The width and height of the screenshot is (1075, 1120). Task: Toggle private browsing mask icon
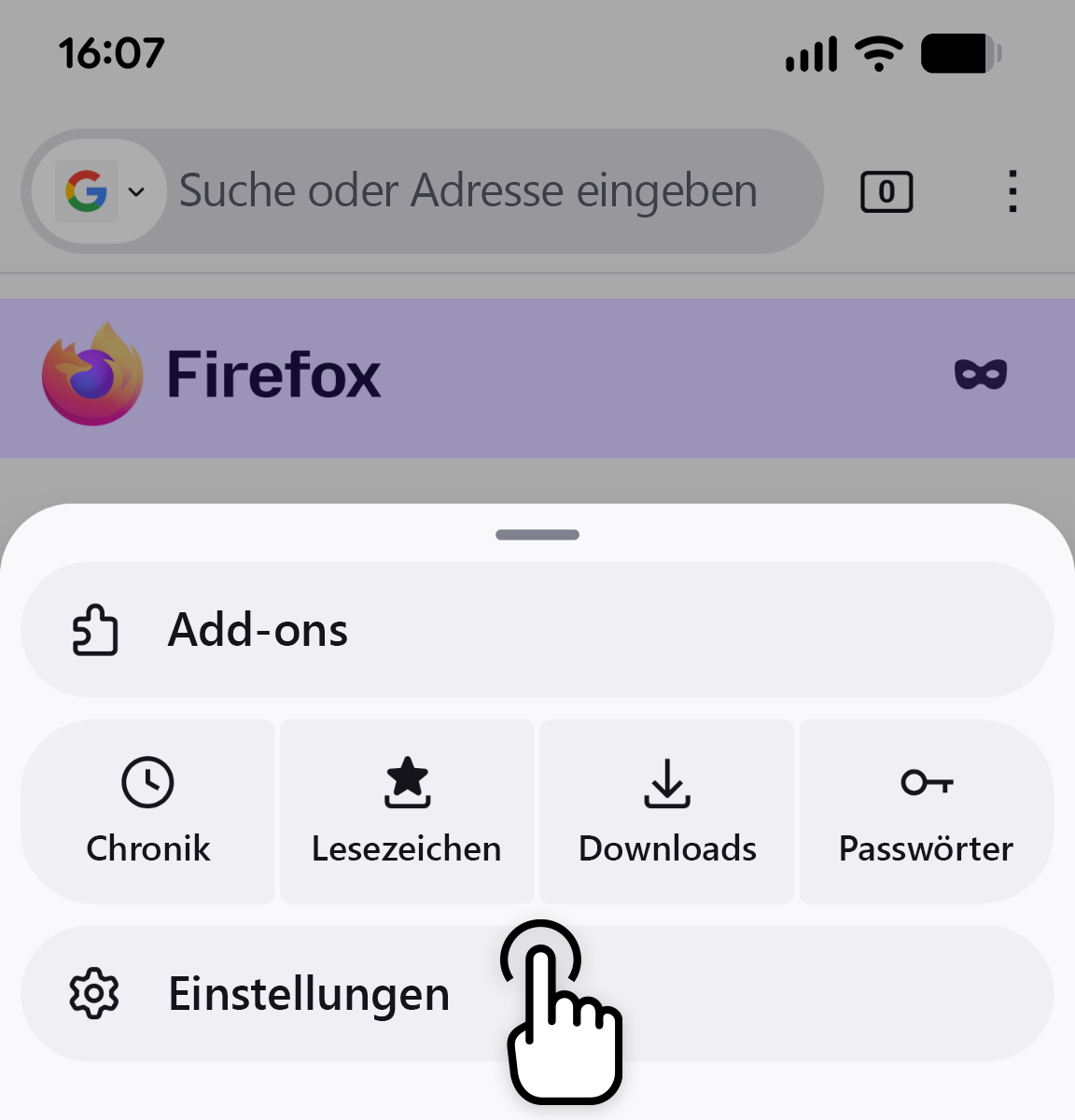click(980, 375)
